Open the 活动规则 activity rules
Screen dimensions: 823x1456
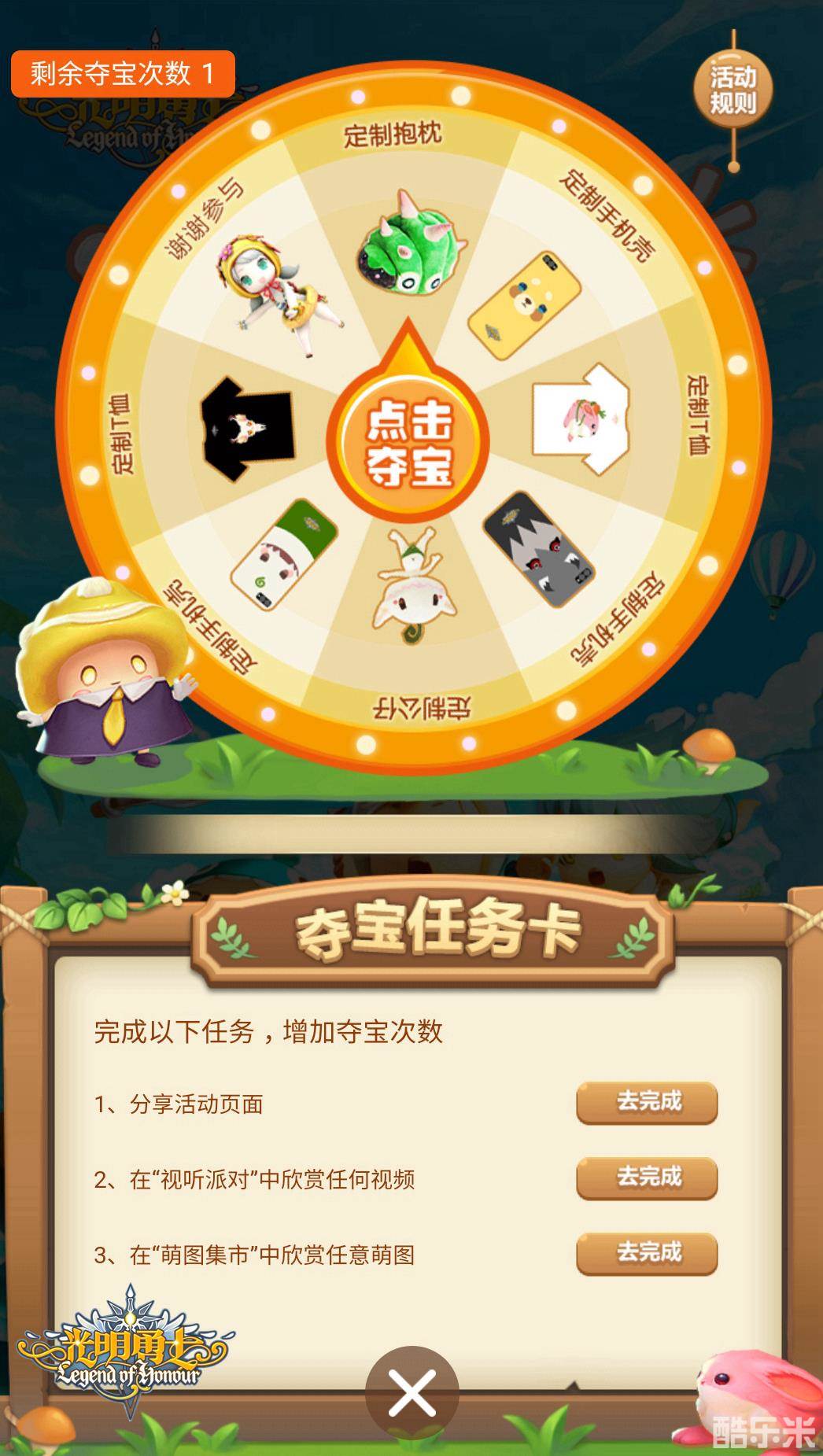coord(733,90)
